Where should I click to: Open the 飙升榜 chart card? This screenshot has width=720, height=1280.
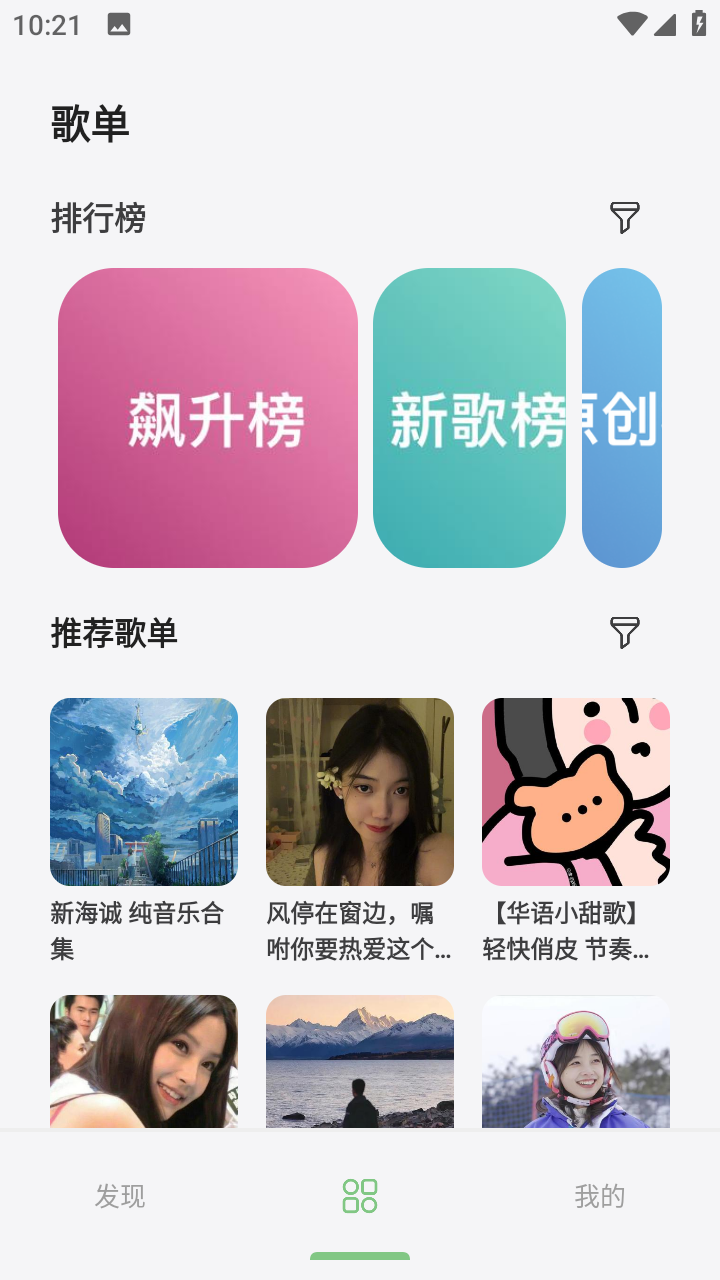[207, 418]
